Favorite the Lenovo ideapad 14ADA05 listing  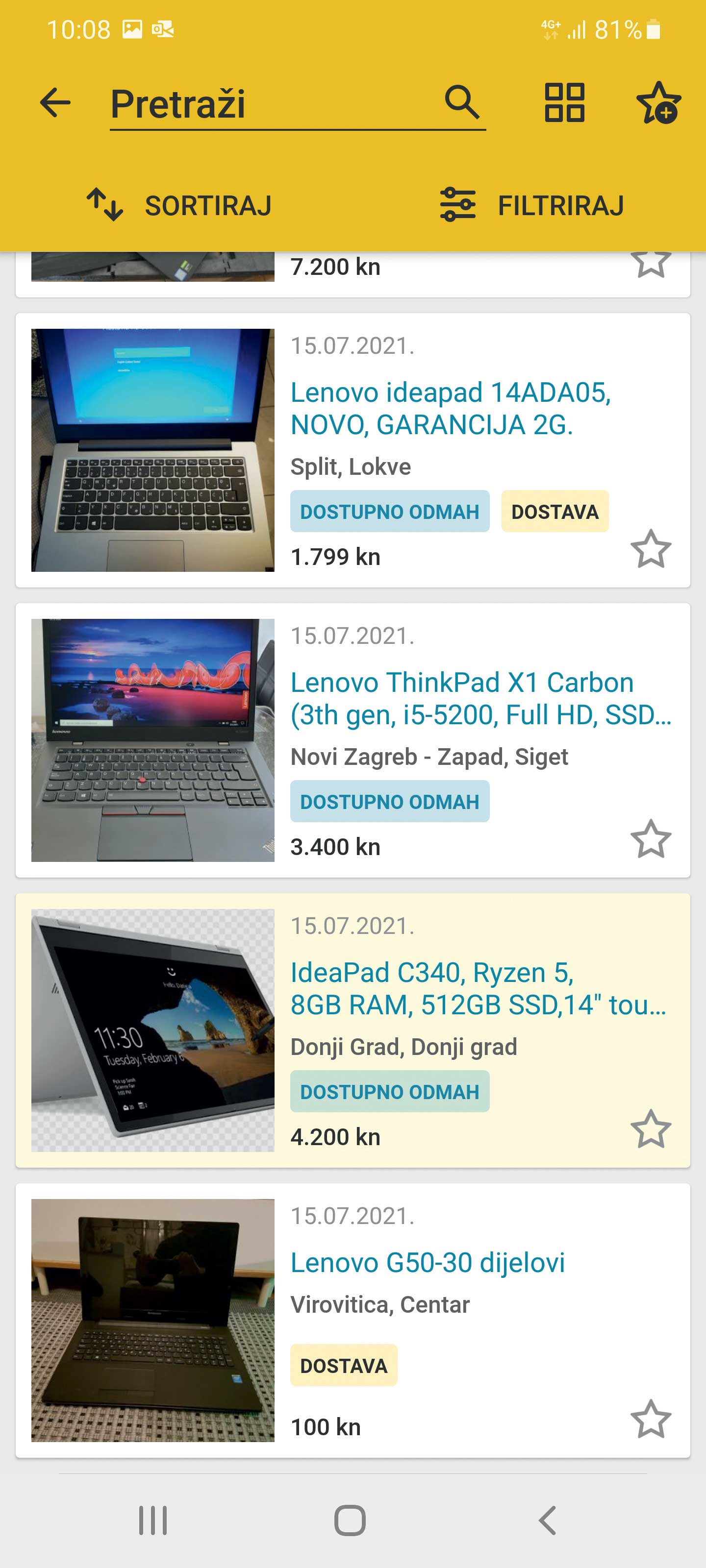[x=650, y=549]
